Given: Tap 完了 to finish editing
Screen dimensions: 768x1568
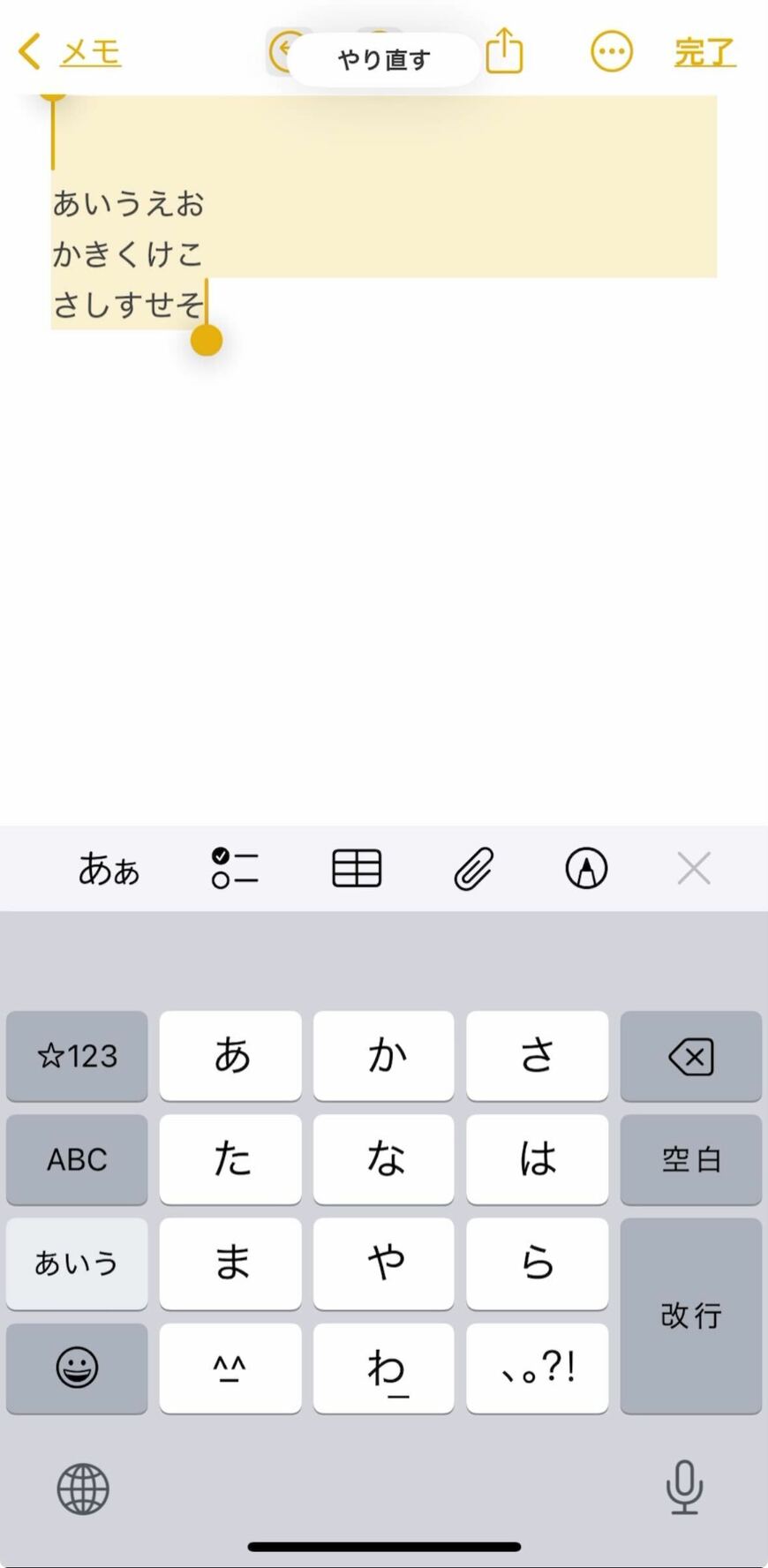Looking at the screenshot, I should point(704,51).
